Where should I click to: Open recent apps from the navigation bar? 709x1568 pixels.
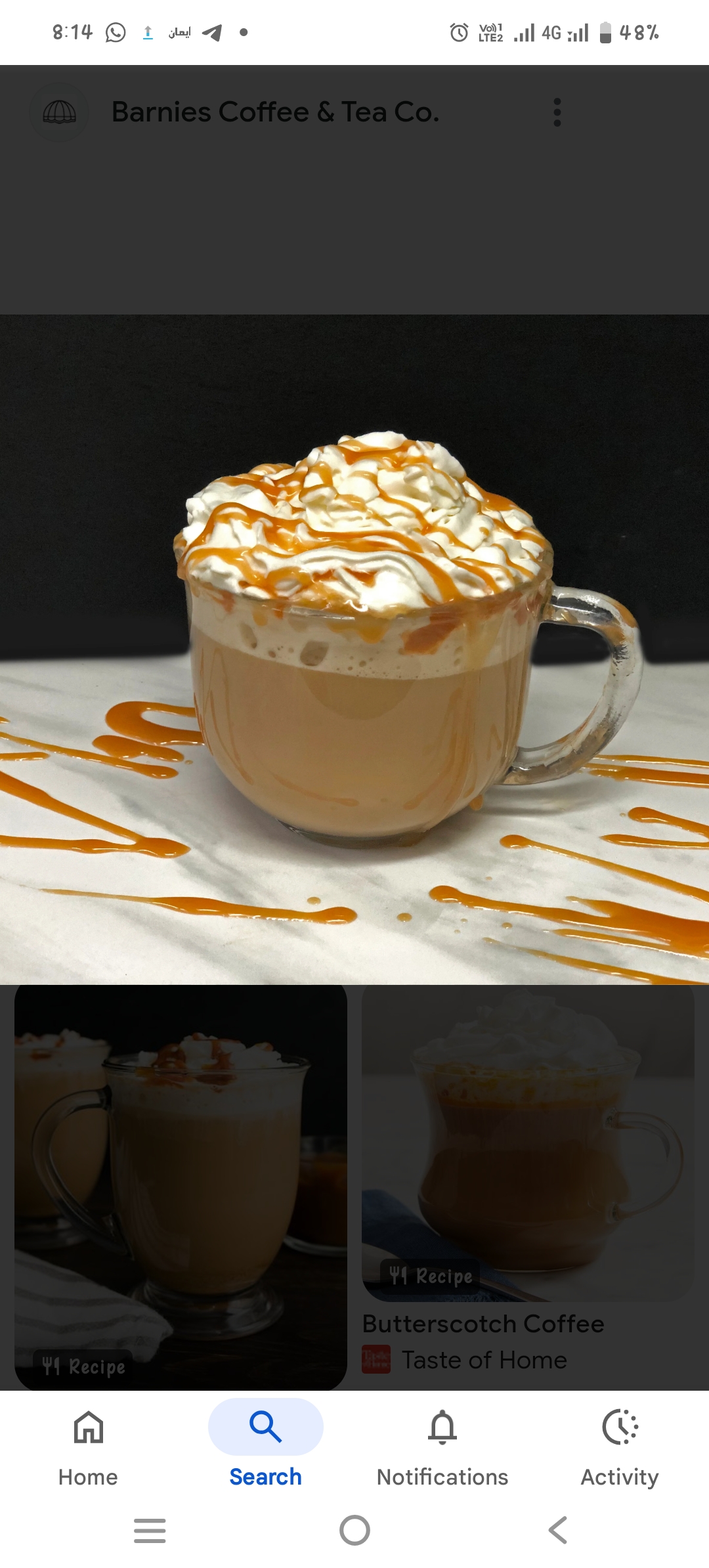tap(150, 1530)
